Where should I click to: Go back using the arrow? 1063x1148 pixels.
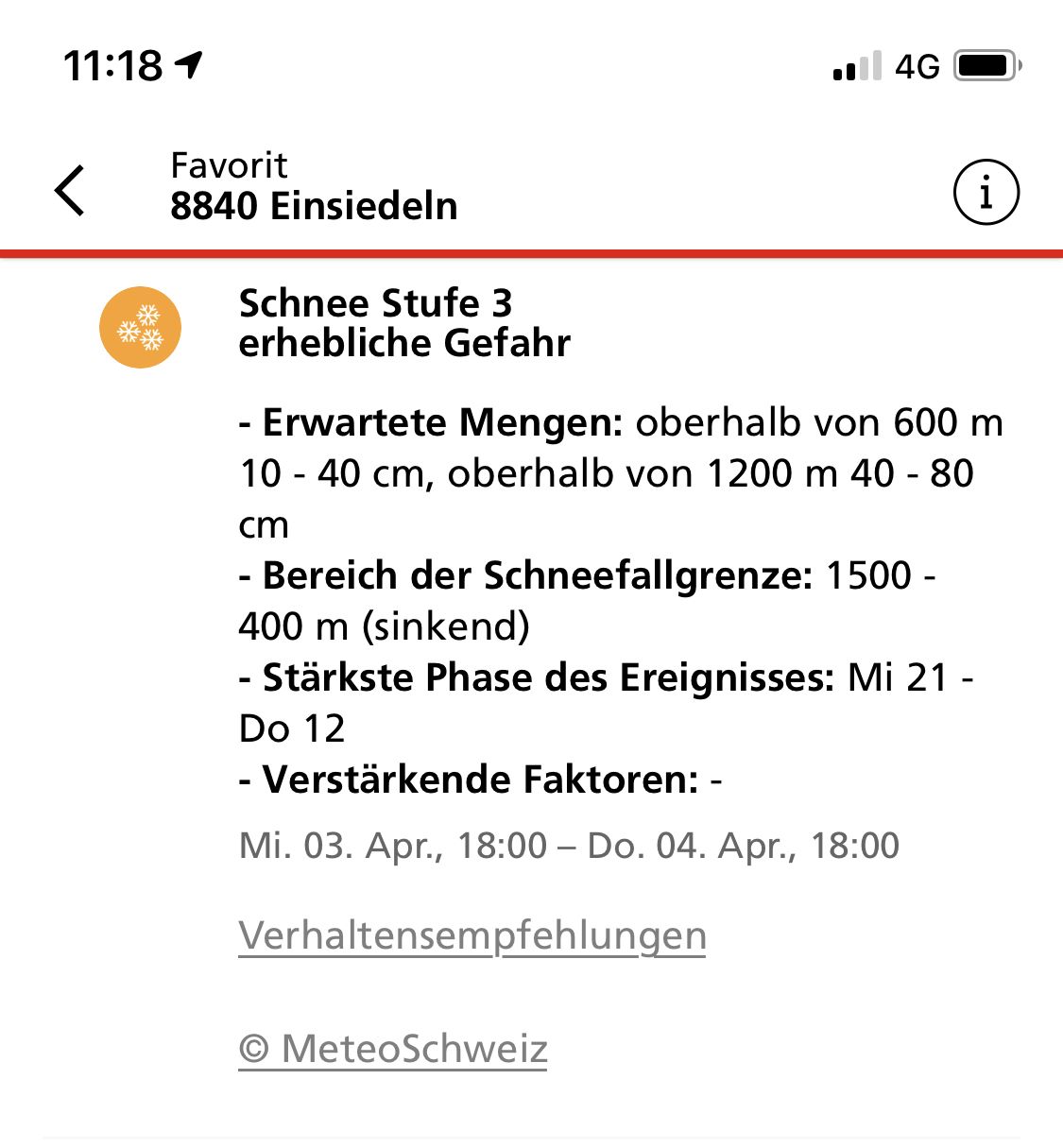71,190
